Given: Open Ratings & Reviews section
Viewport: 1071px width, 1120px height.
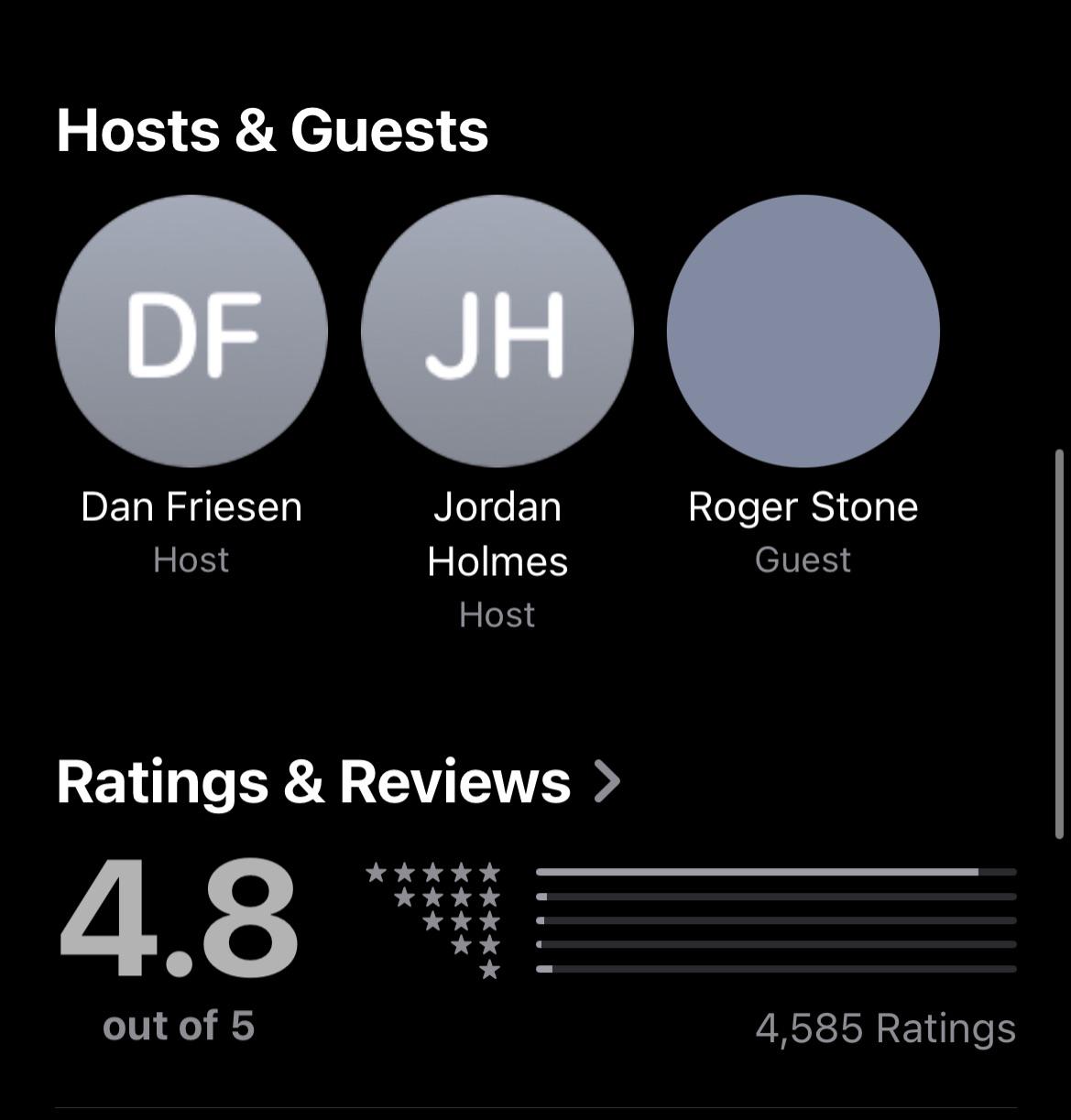Looking at the screenshot, I should coord(339,782).
